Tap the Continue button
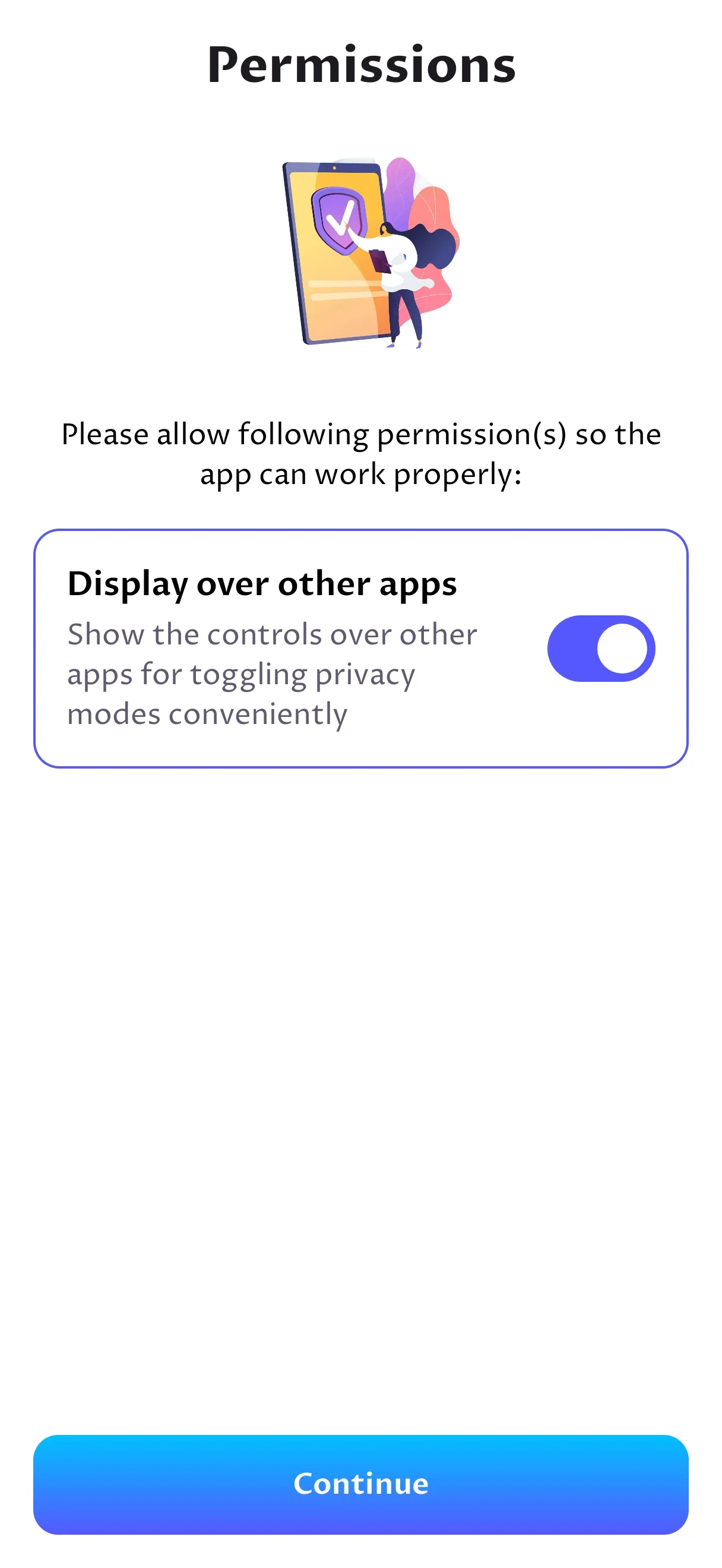This screenshot has height=1568, width=722. pyautogui.click(x=360, y=1484)
